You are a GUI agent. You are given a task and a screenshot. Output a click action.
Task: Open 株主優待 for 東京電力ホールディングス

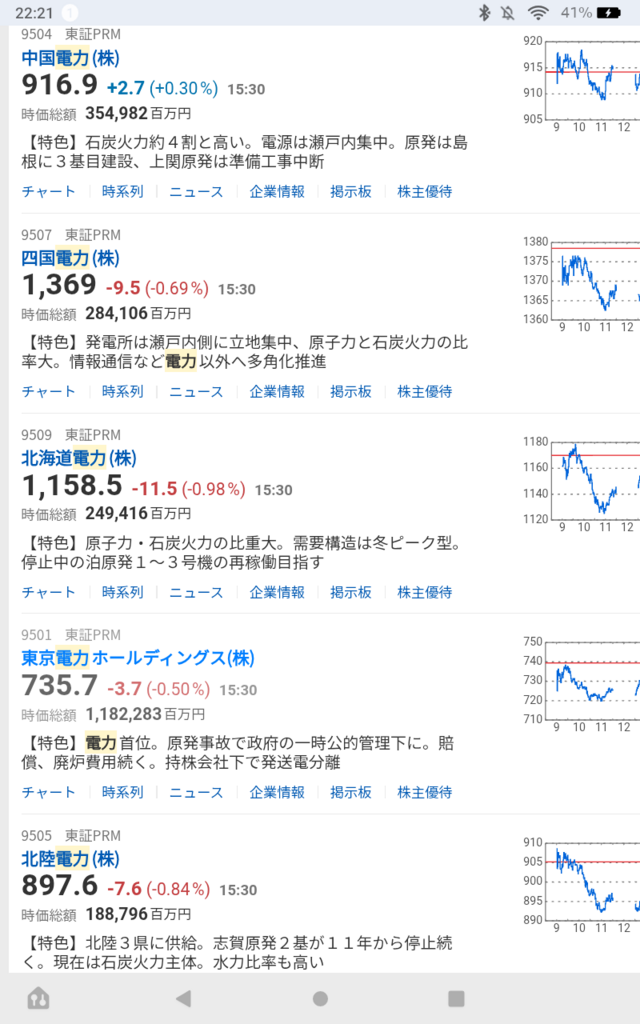tap(424, 792)
